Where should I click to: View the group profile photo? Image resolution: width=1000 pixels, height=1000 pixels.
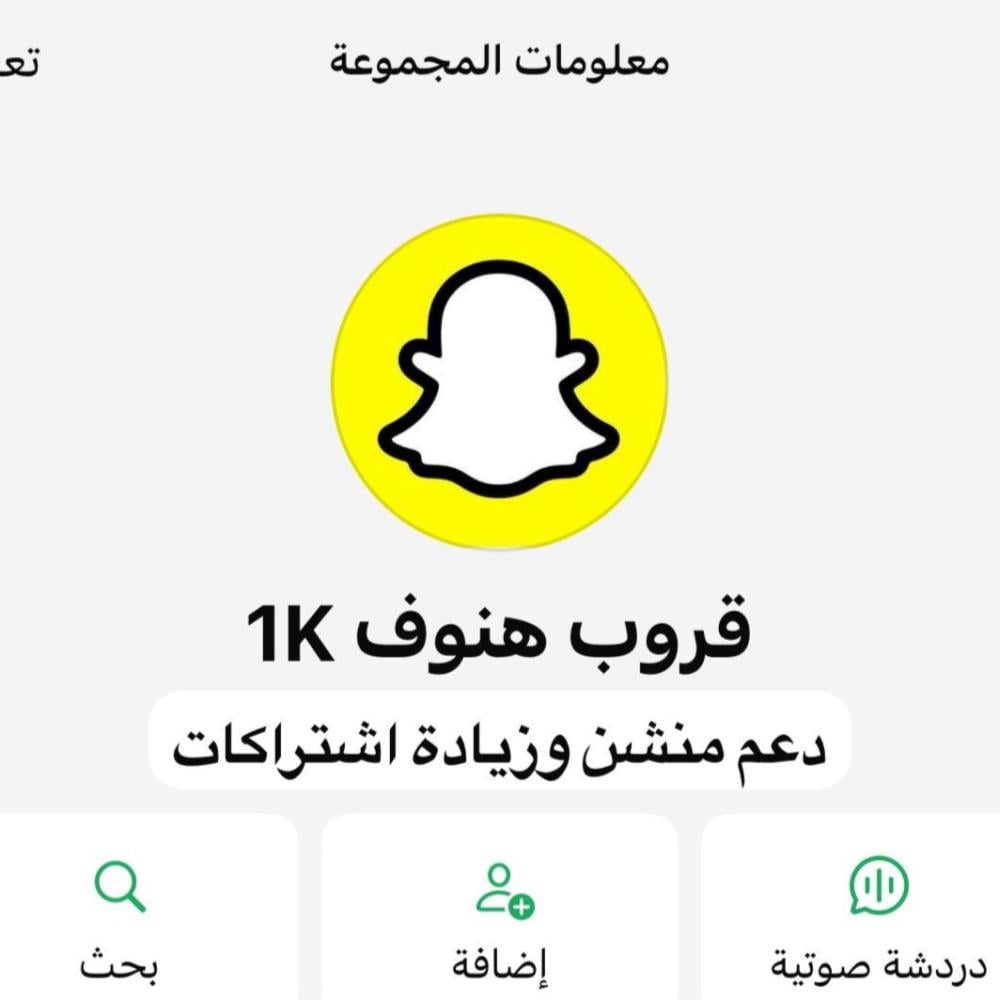point(500,382)
